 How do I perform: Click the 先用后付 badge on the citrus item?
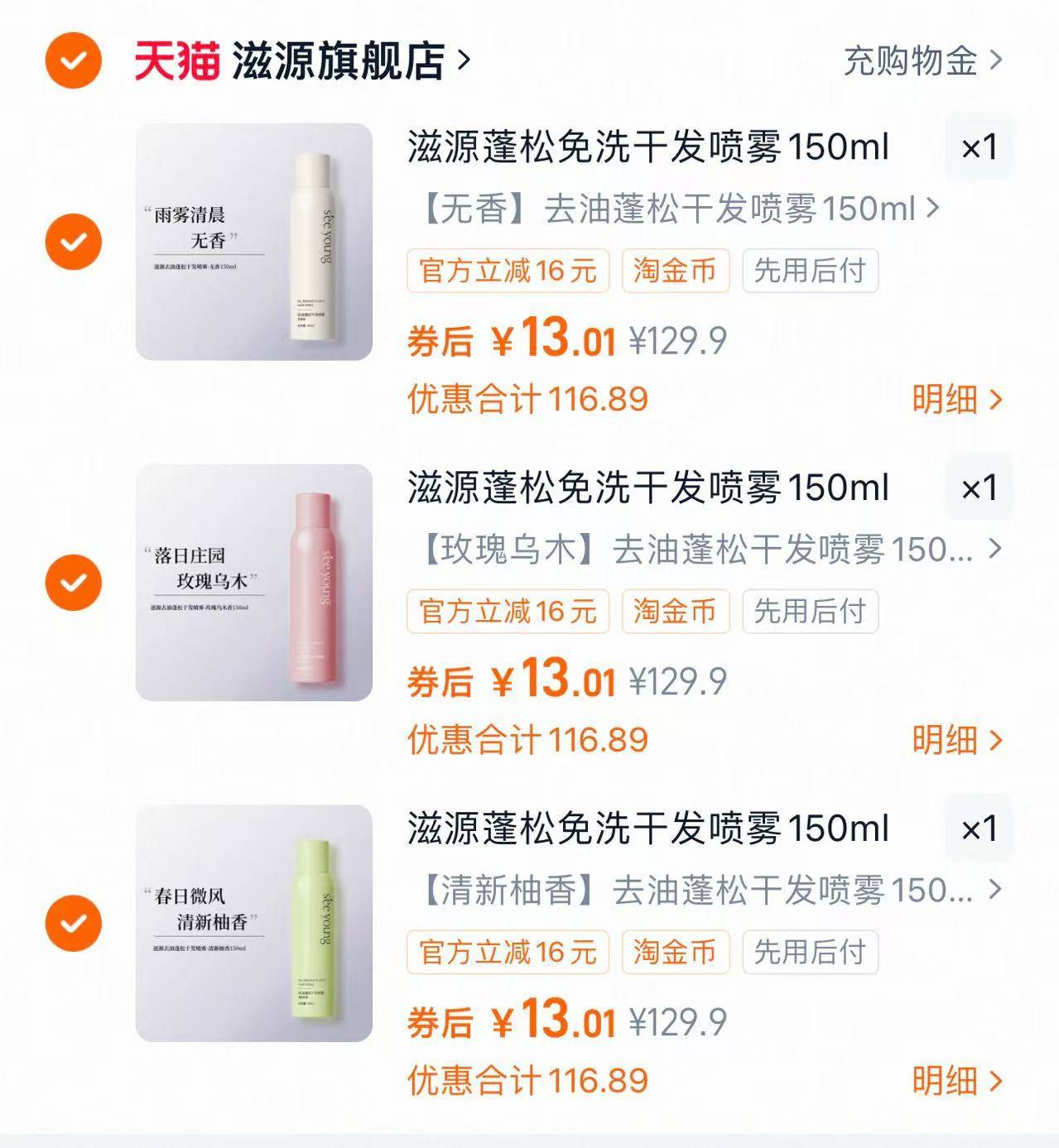pos(811,953)
